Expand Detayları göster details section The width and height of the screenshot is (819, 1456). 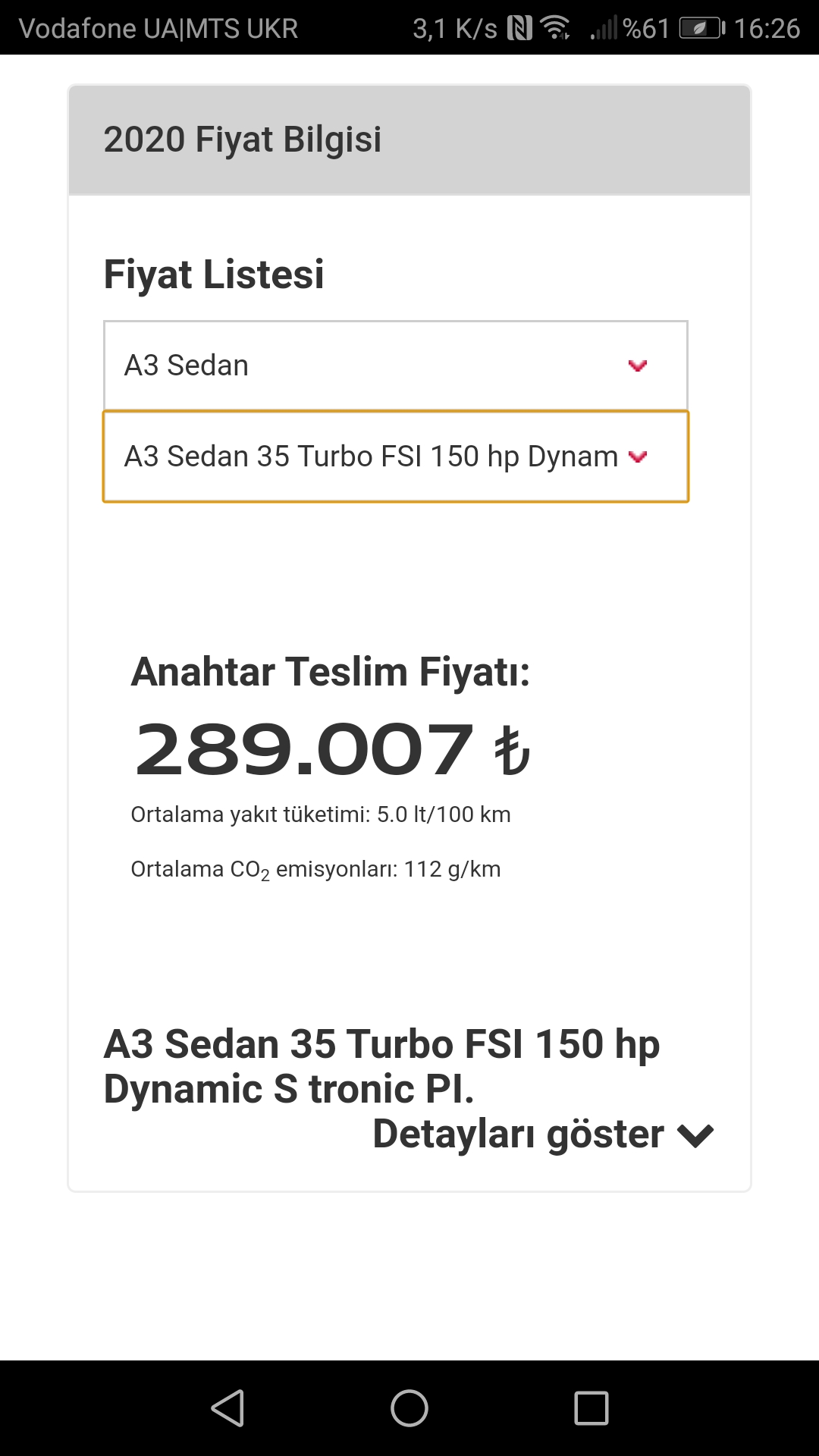544,1134
